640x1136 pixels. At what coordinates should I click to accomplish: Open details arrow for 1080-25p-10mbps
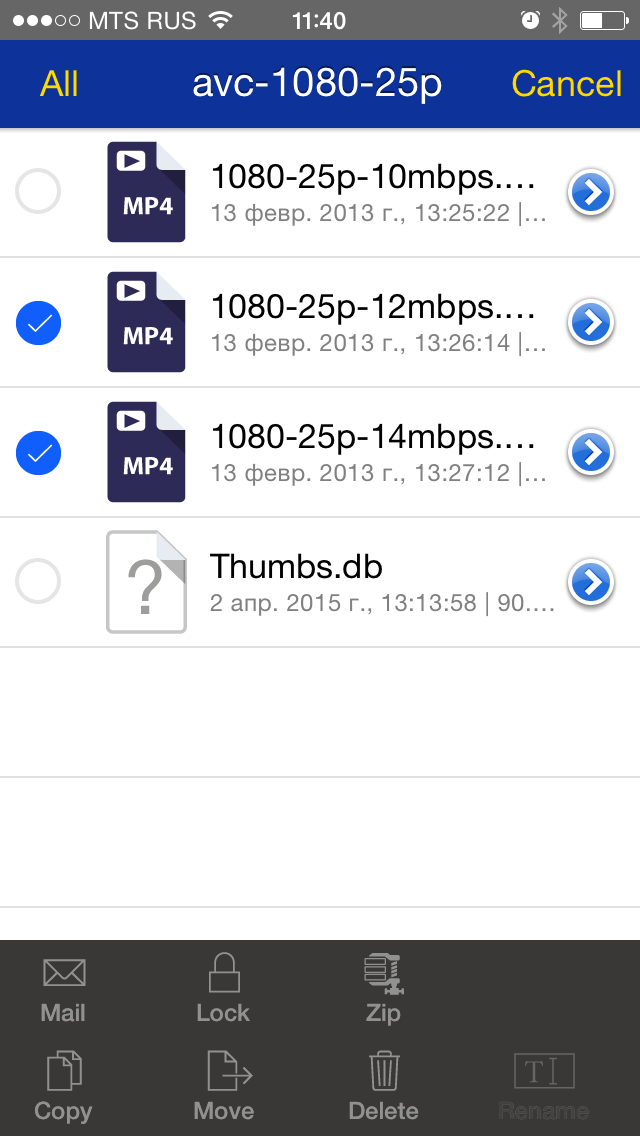[x=591, y=193]
